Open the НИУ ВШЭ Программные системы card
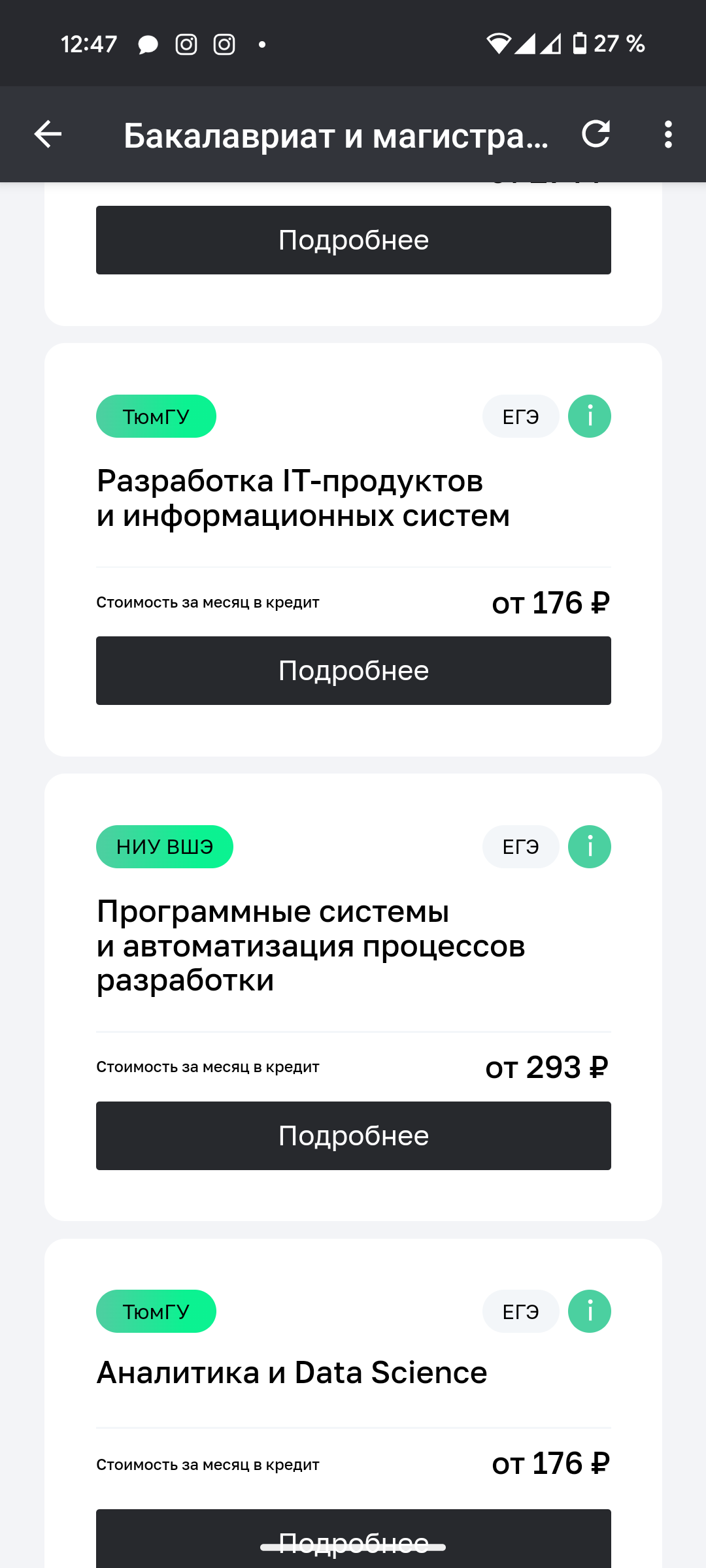 [x=311, y=945]
